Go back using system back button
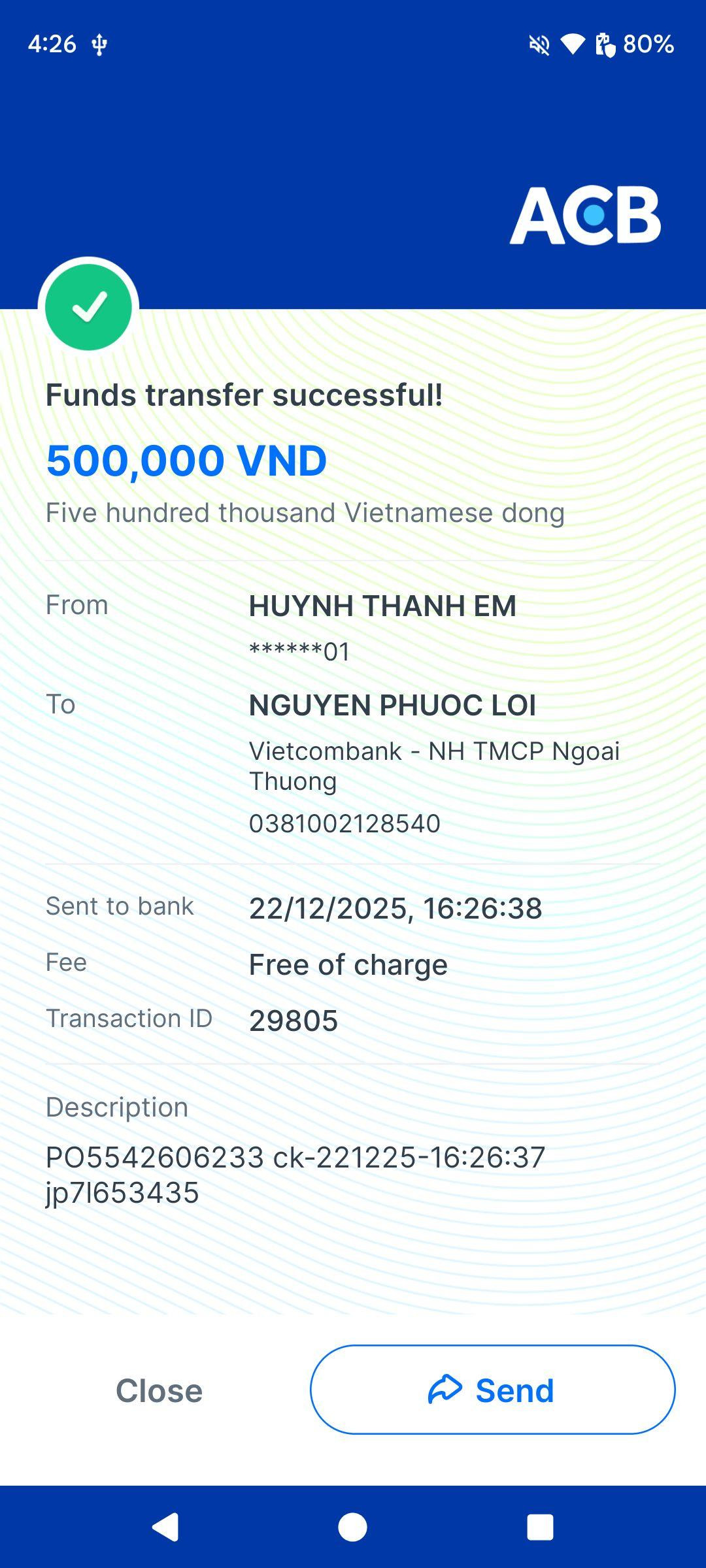Screen dimensions: 706x1568 (x=165, y=1527)
